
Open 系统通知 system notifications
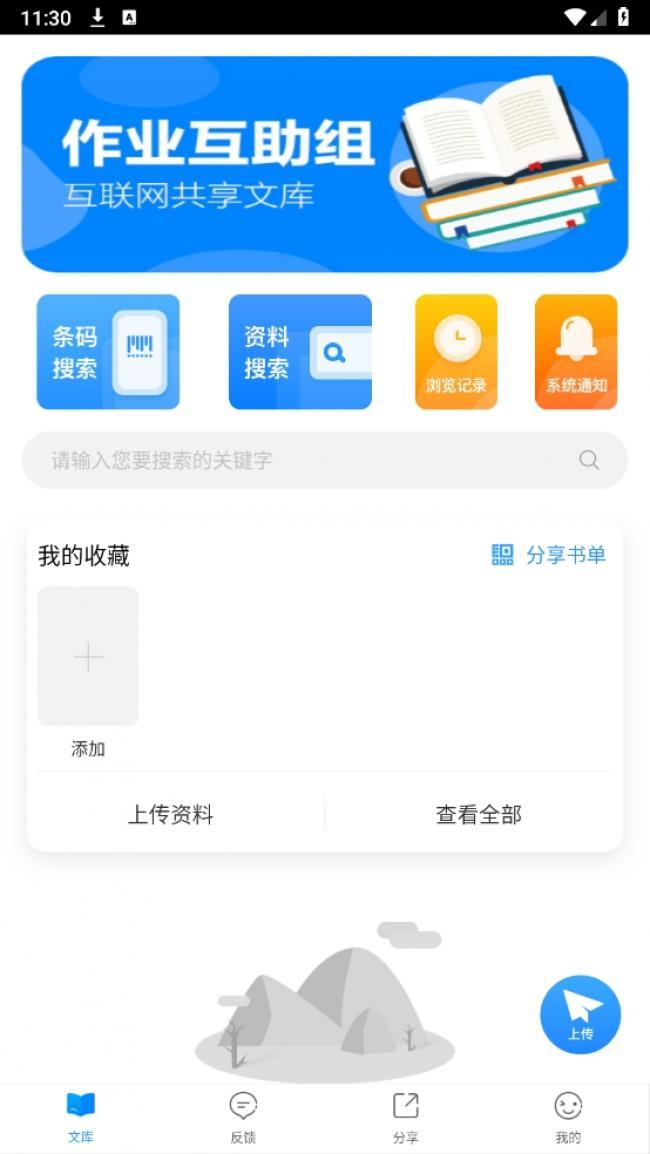tap(576, 352)
